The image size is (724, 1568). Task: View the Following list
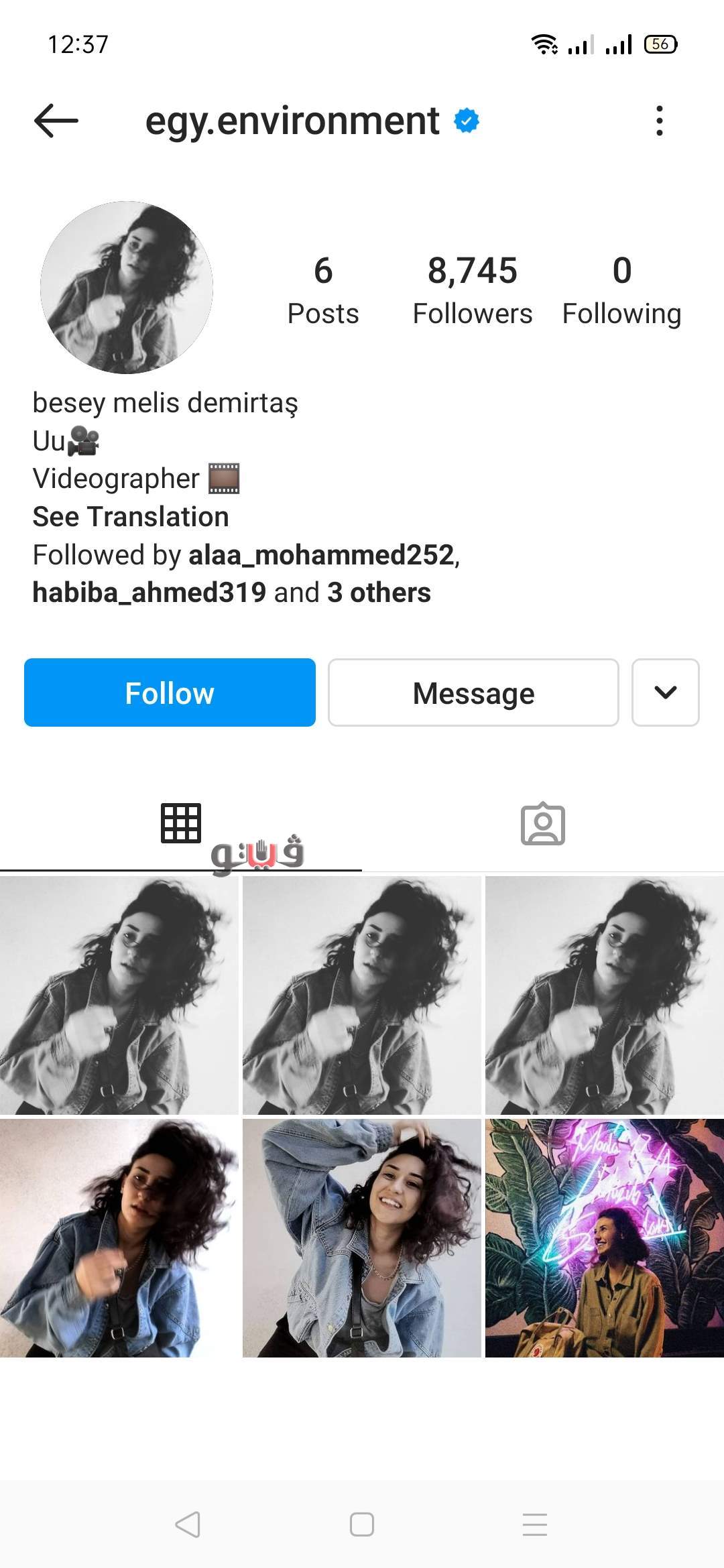621,290
